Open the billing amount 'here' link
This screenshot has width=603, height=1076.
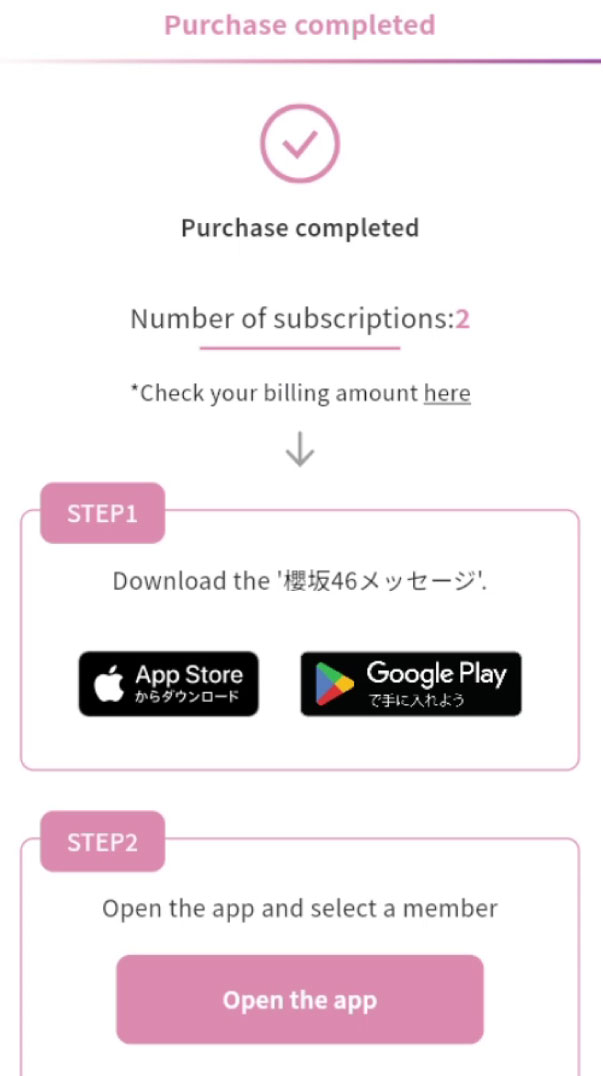(x=447, y=393)
